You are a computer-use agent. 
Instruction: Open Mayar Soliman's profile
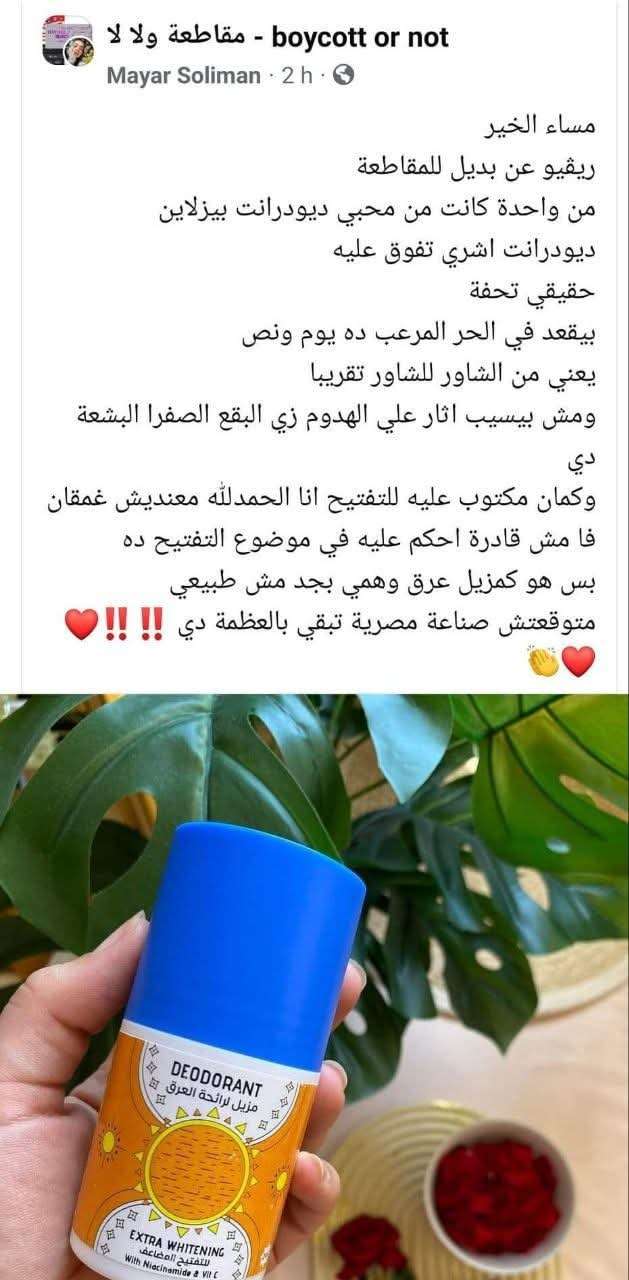pos(183,76)
